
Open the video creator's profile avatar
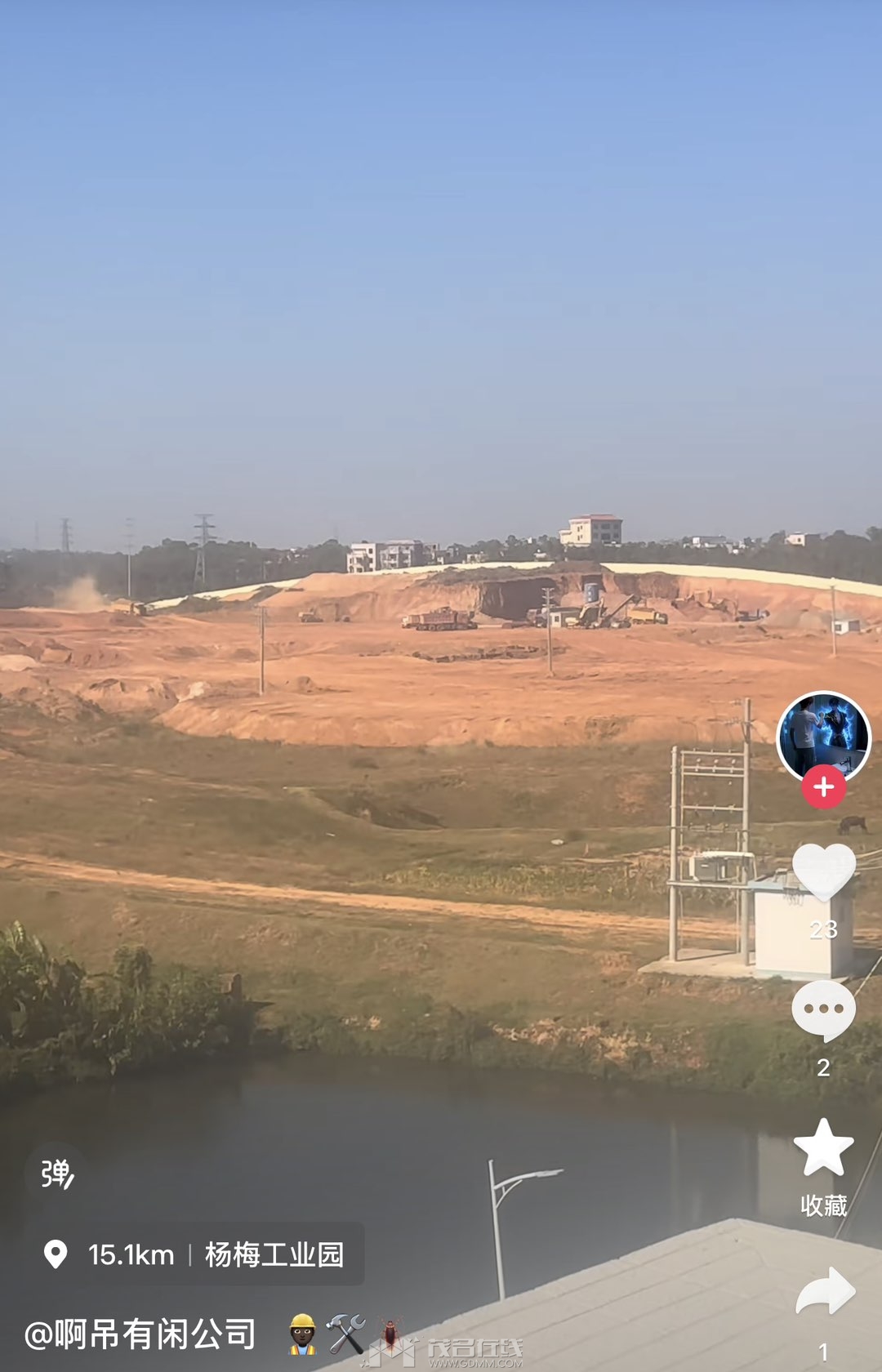tap(823, 735)
